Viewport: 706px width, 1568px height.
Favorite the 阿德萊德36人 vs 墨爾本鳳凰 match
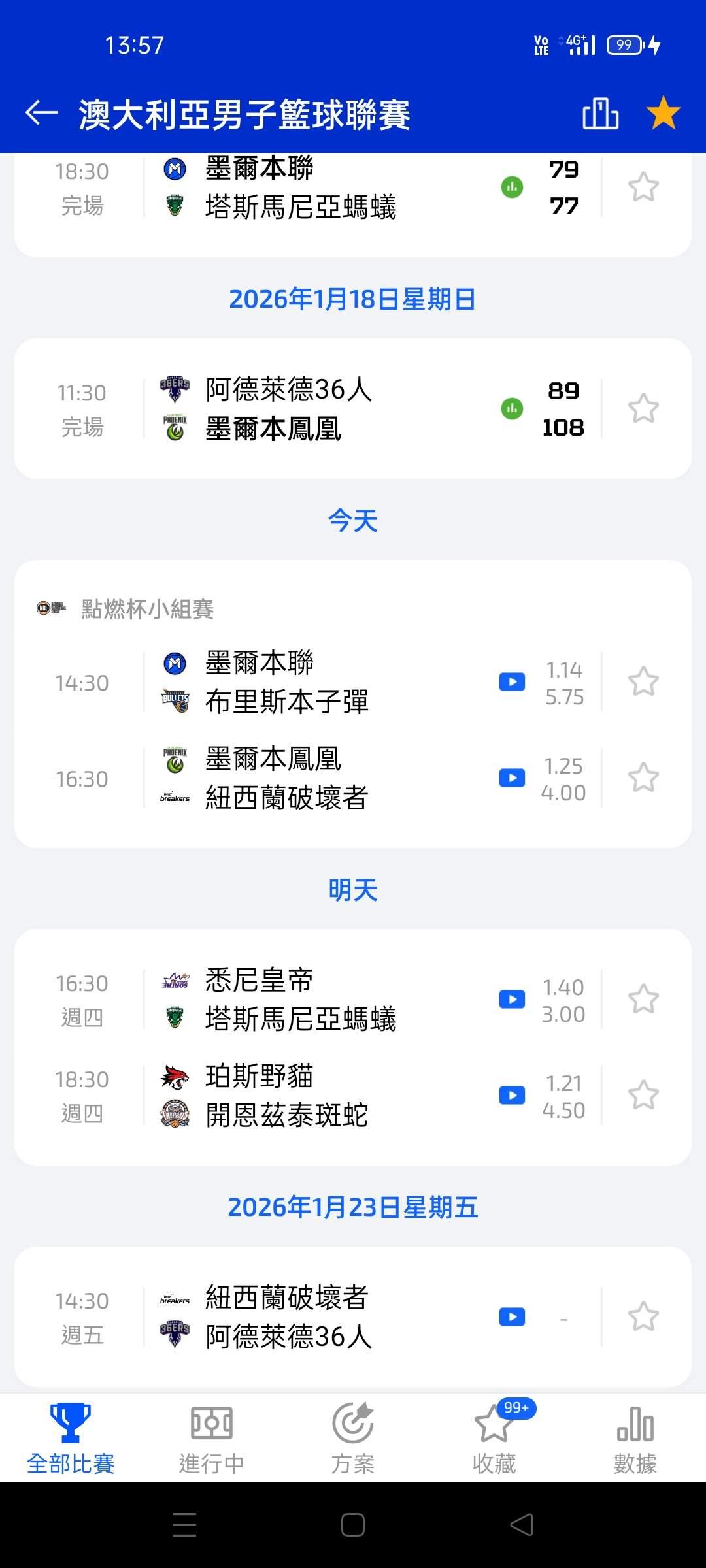point(643,409)
